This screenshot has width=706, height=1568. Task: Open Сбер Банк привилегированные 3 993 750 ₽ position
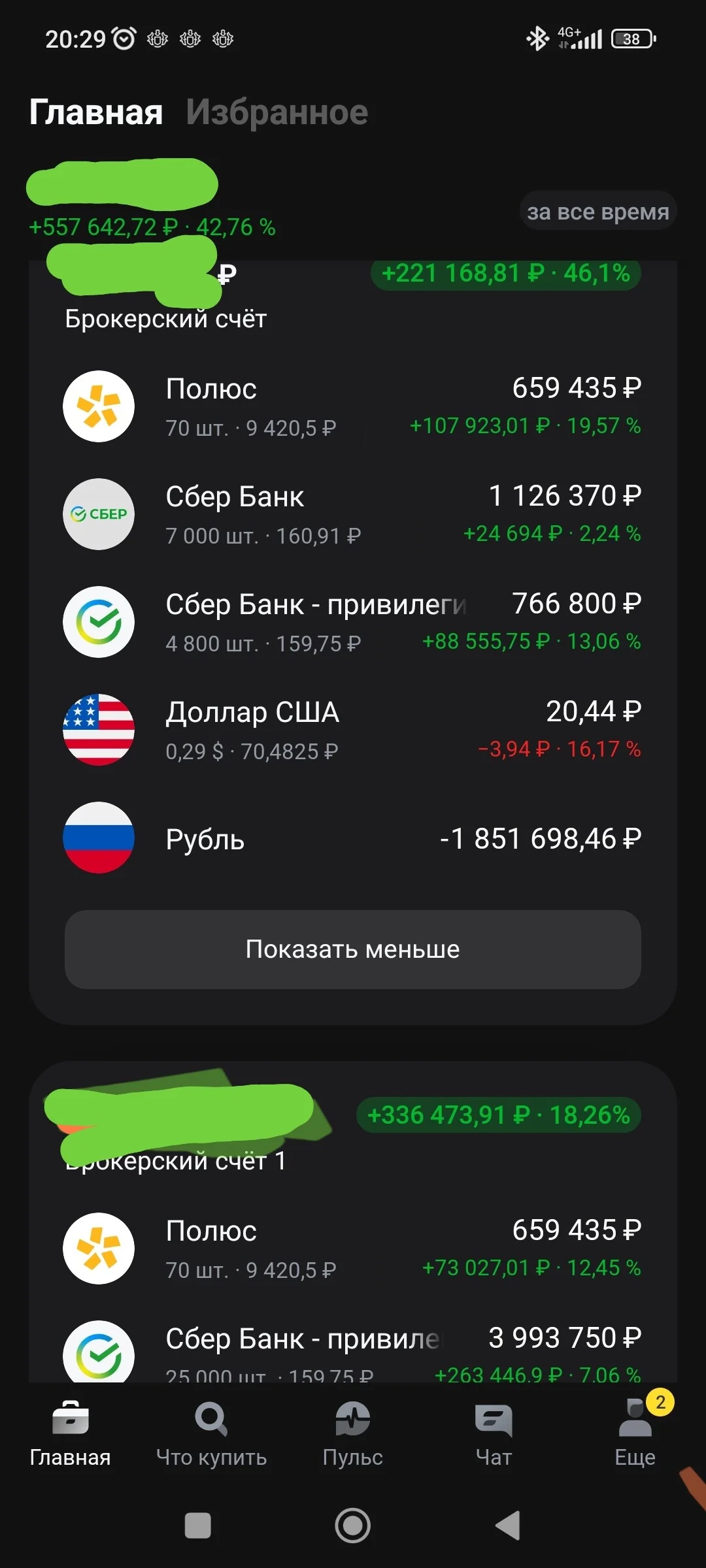[x=352, y=1350]
